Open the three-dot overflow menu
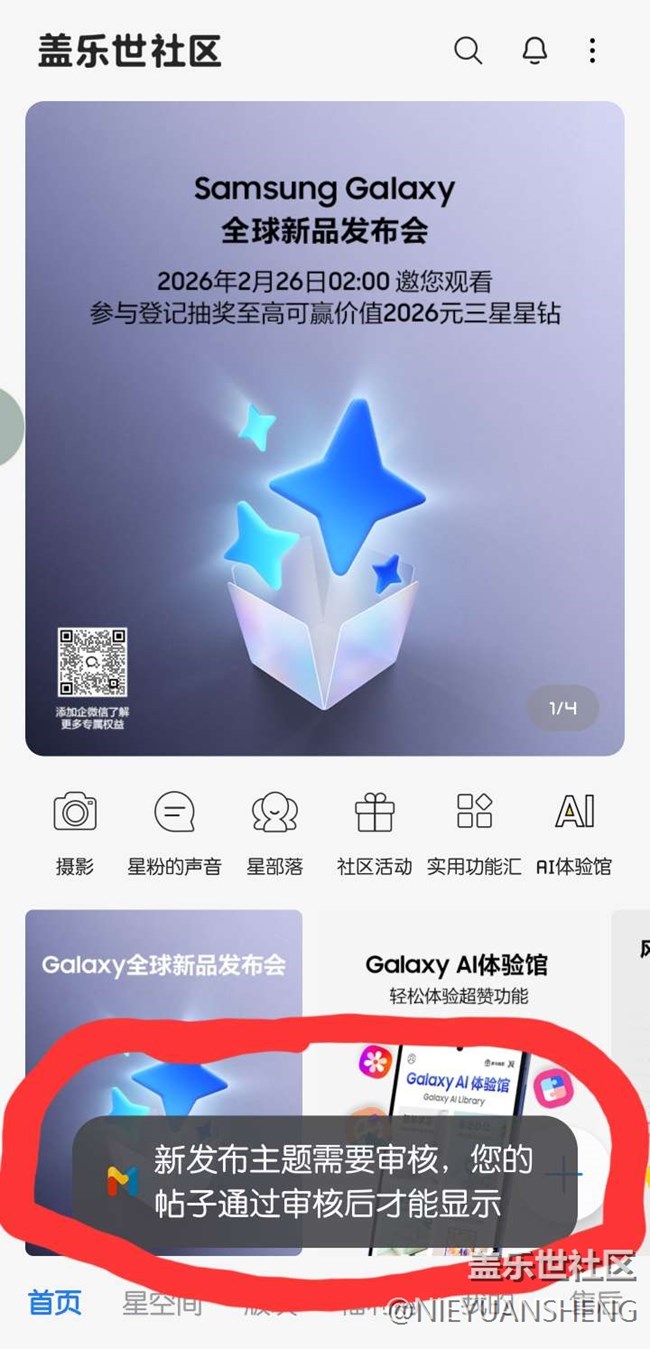650x1349 pixels. 593,50
